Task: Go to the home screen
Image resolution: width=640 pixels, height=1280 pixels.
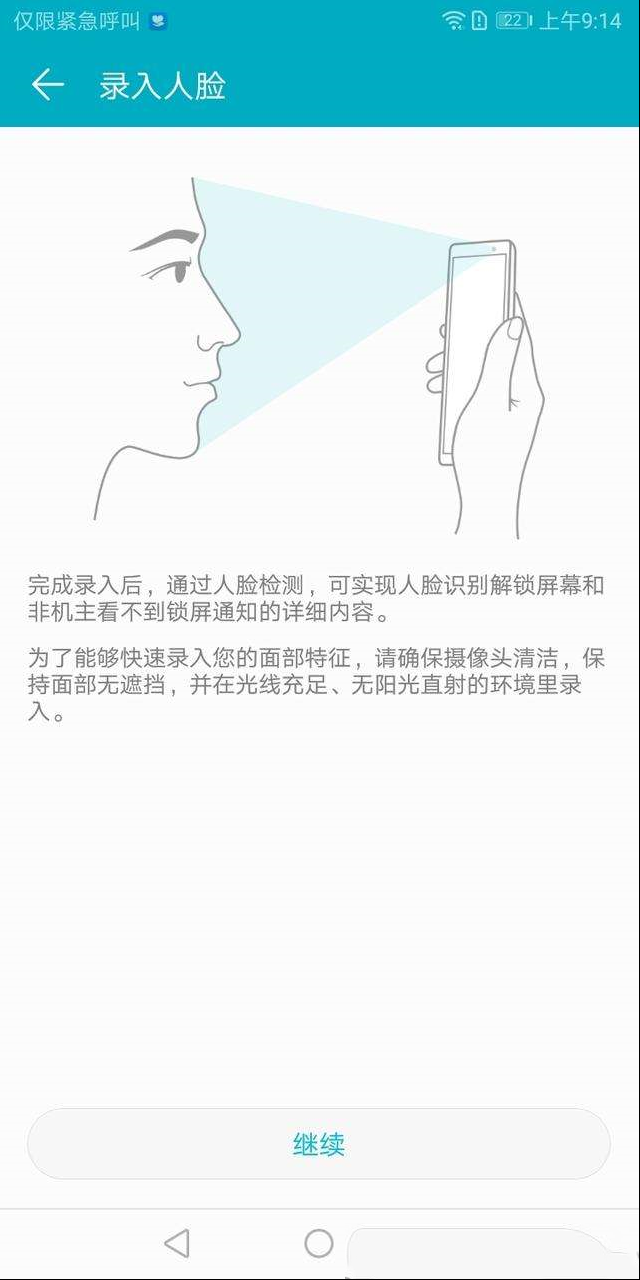Action: click(x=319, y=1243)
